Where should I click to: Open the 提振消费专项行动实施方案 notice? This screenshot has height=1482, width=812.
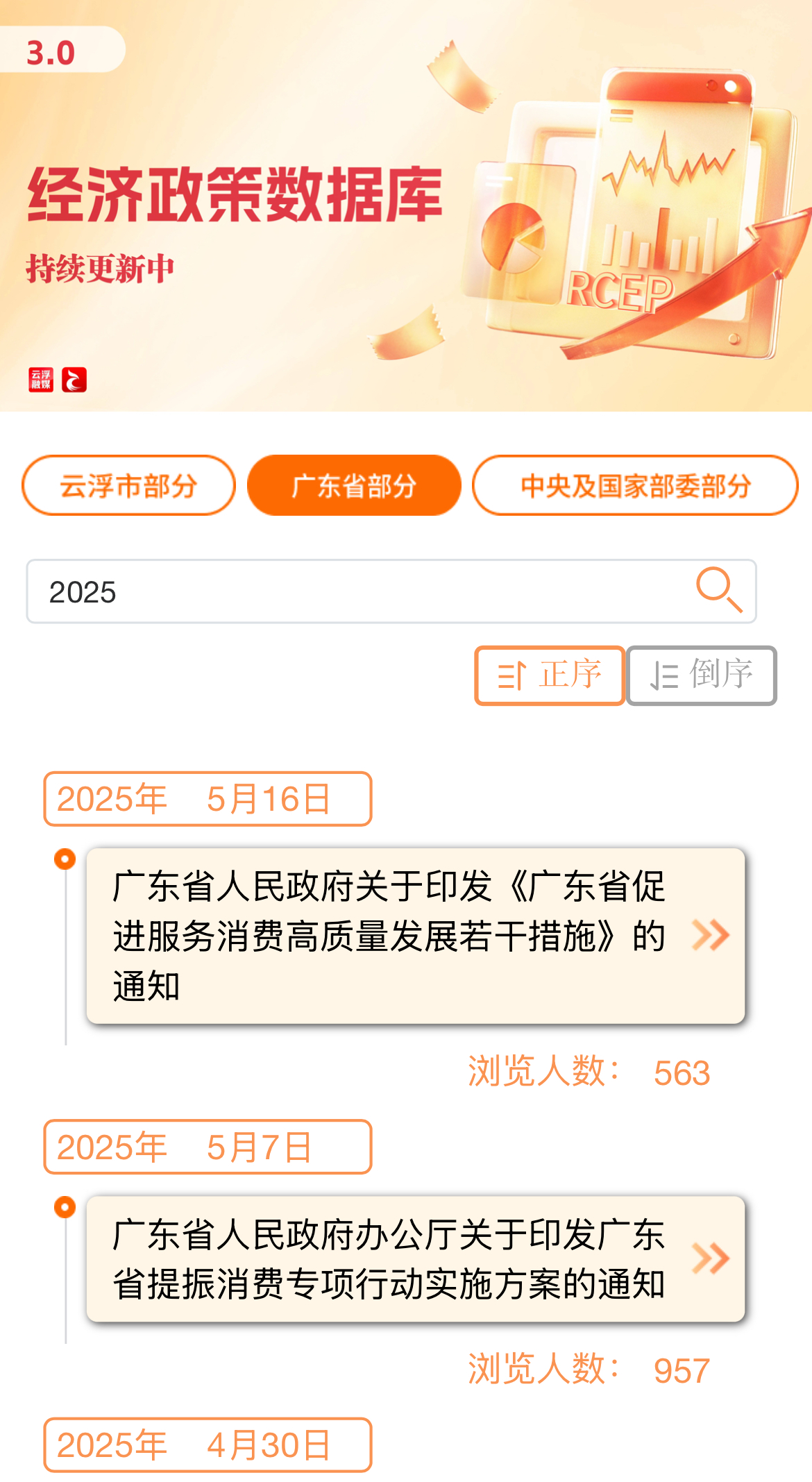pyautogui.click(x=415, y=1258)
